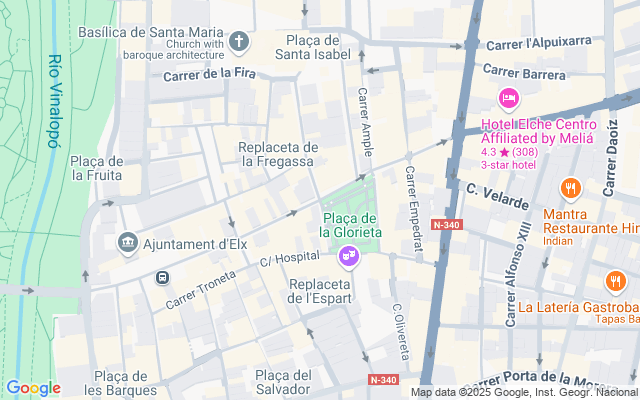Open the Basílica de Santa María marker
640x400 pixels.
pyautogui.click(x=239, y=42)
